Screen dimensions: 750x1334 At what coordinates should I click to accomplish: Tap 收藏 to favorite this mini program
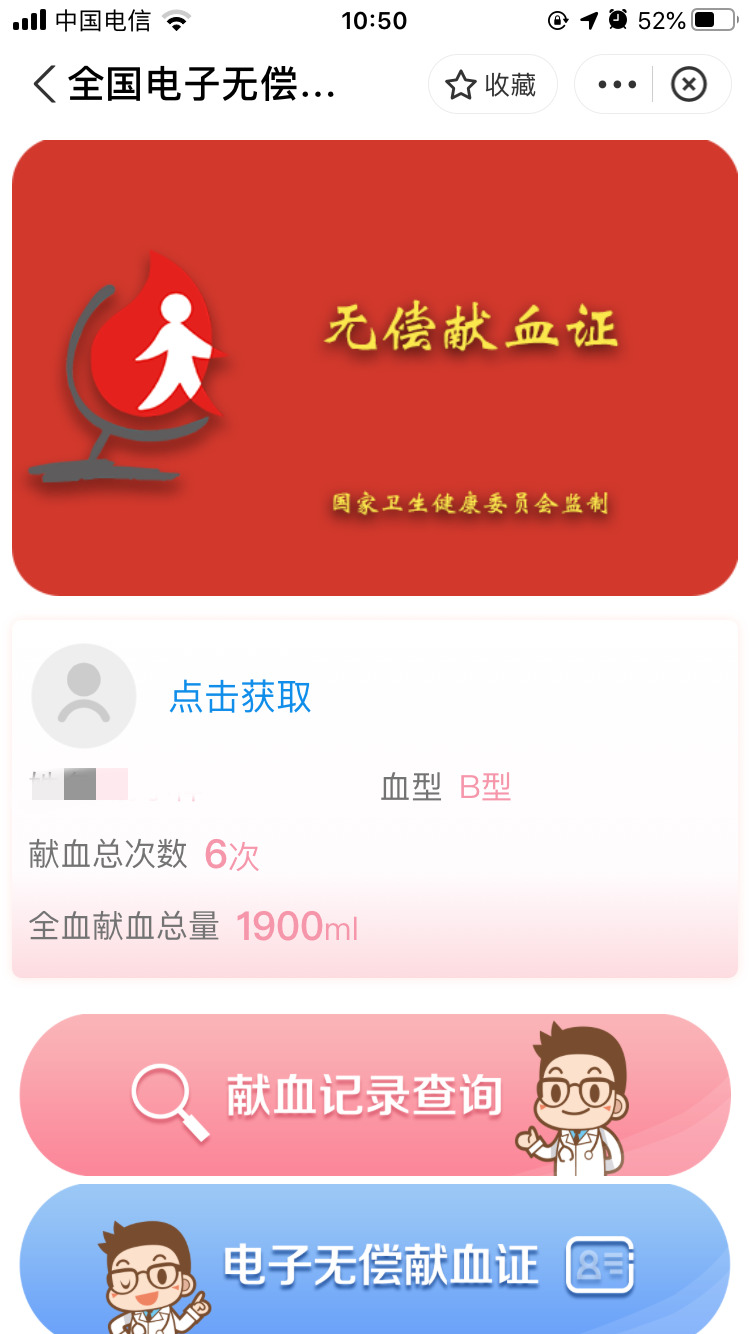point(492,85)
